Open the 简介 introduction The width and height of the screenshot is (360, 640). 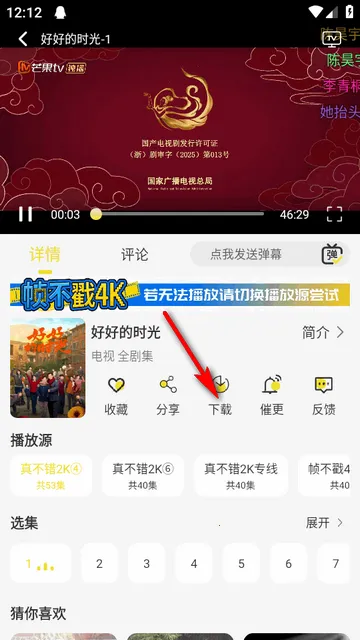click(x=323, y=333)
